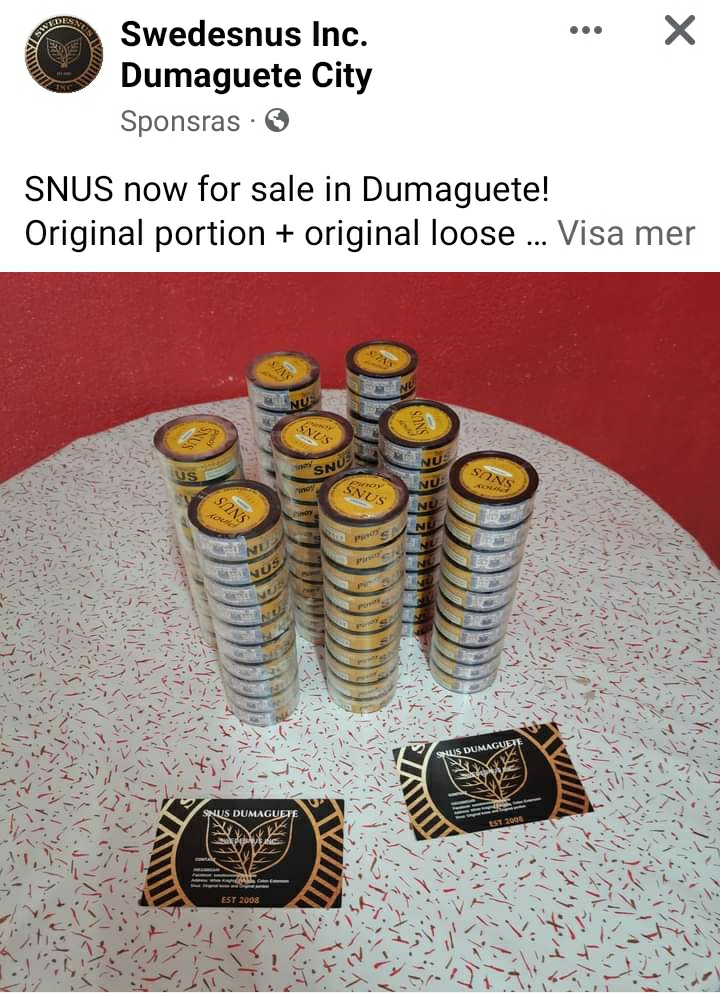Image resolution: width=720 pixels, height=993 pixels.
Task: Open the Swedesnus Inc. Dumaguete City page
Action: pos(245,55)
